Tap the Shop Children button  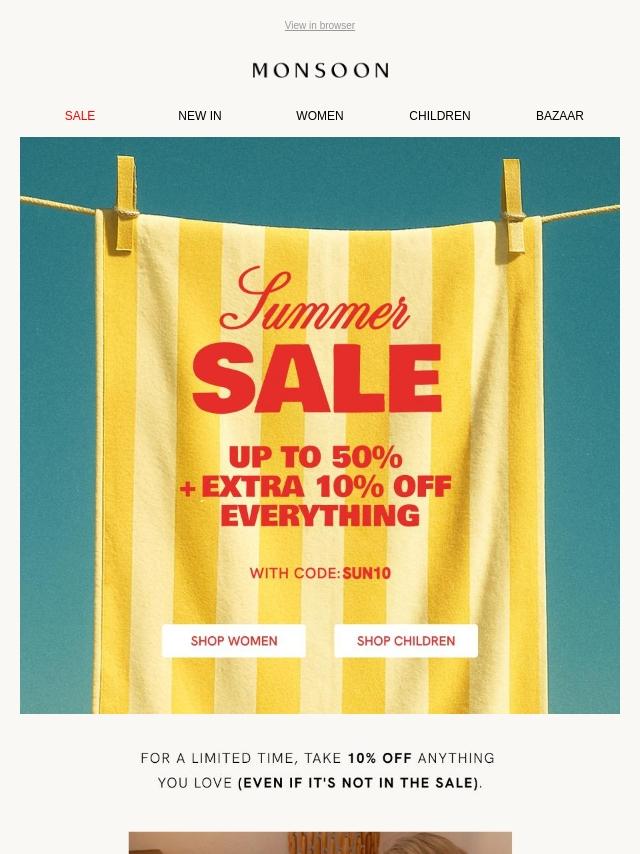(406, 641)
